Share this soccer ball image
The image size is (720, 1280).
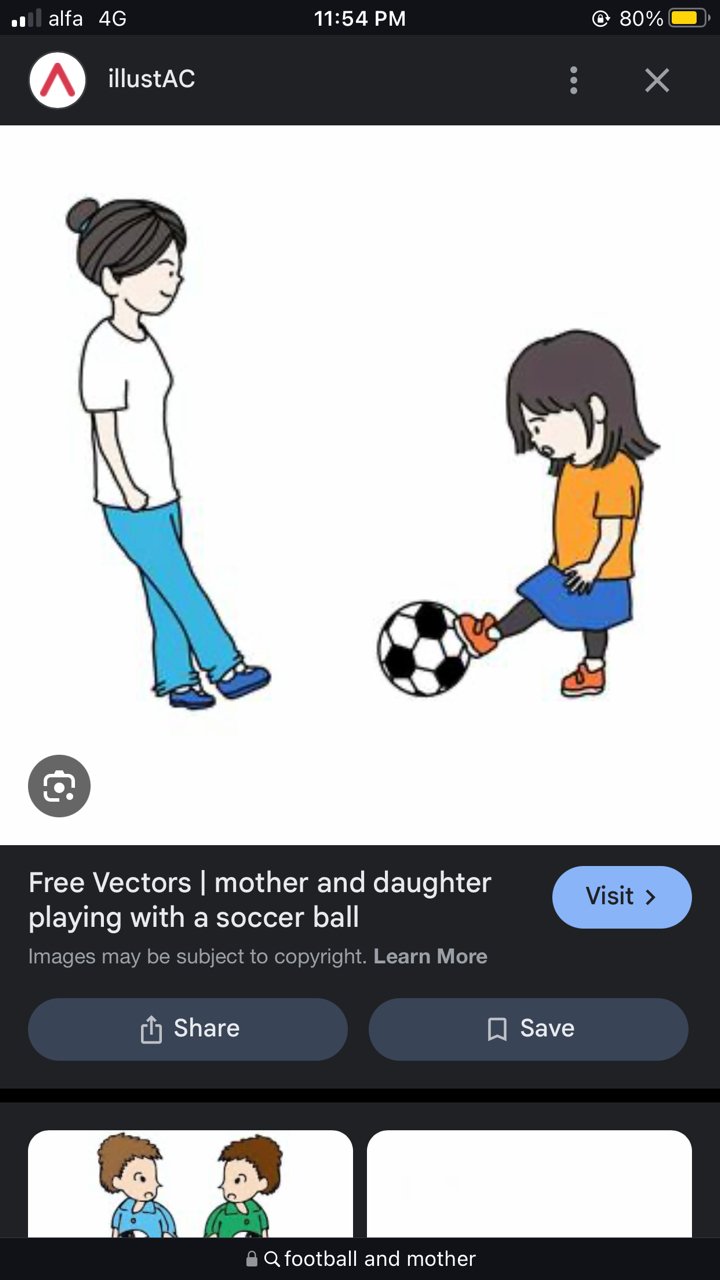(188, 1028)
